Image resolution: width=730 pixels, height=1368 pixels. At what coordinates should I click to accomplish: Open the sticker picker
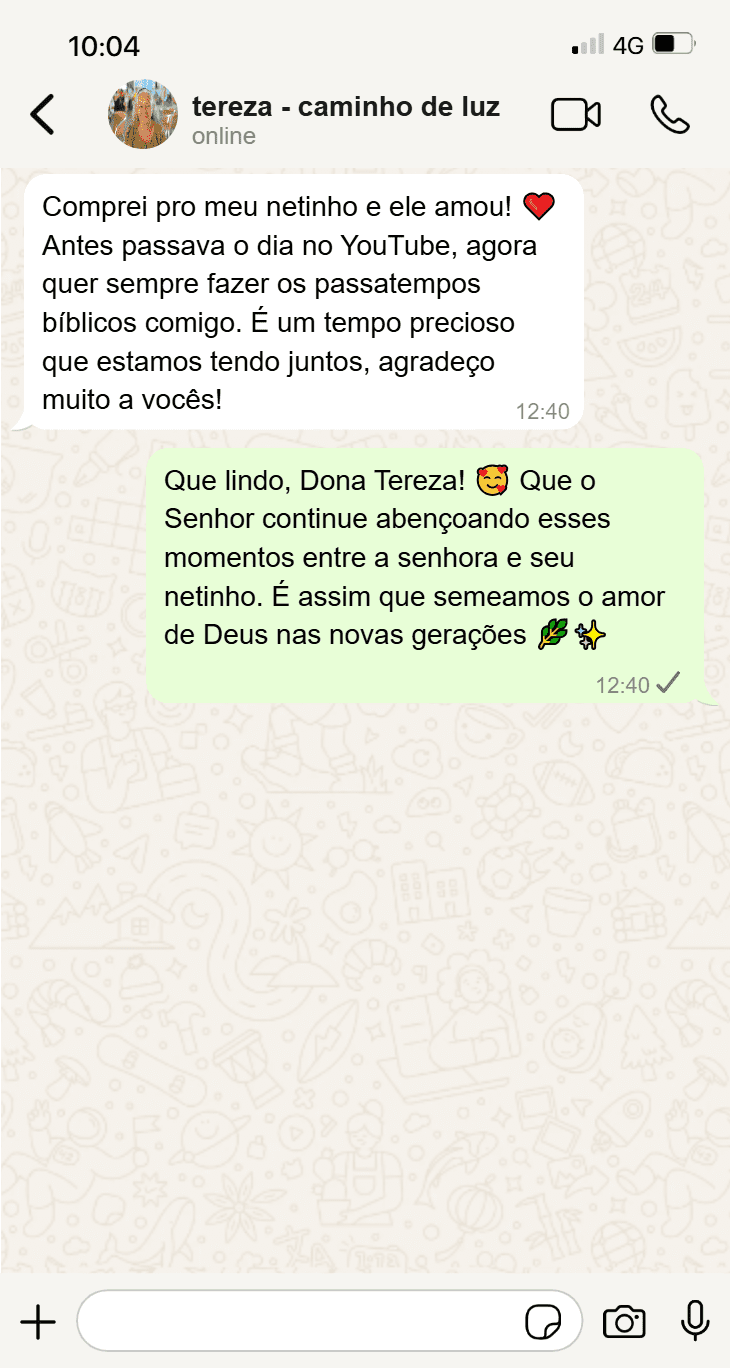click(543, 1322)
